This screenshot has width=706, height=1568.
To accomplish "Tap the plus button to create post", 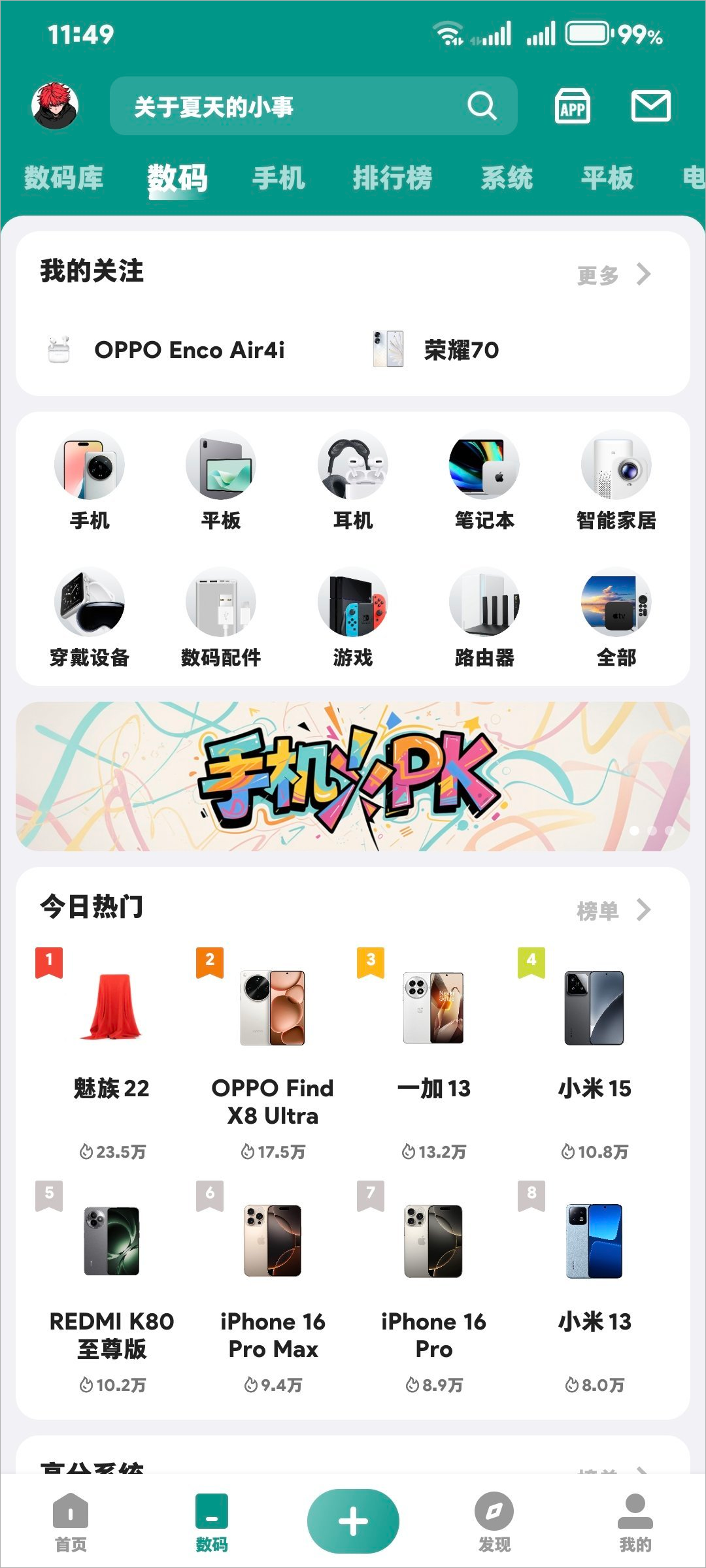I will coord(353,1521).
